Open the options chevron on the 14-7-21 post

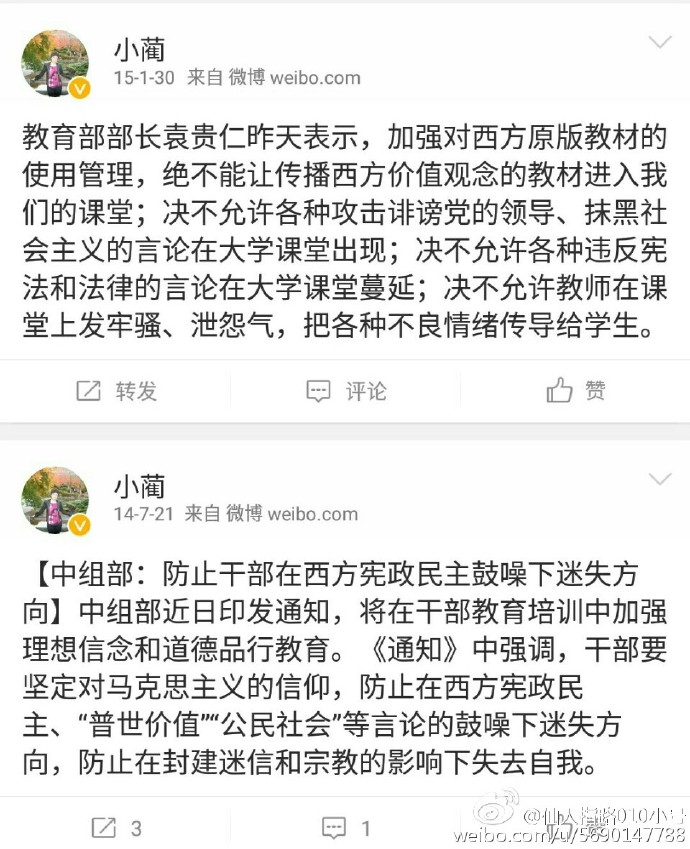(660, 480)
